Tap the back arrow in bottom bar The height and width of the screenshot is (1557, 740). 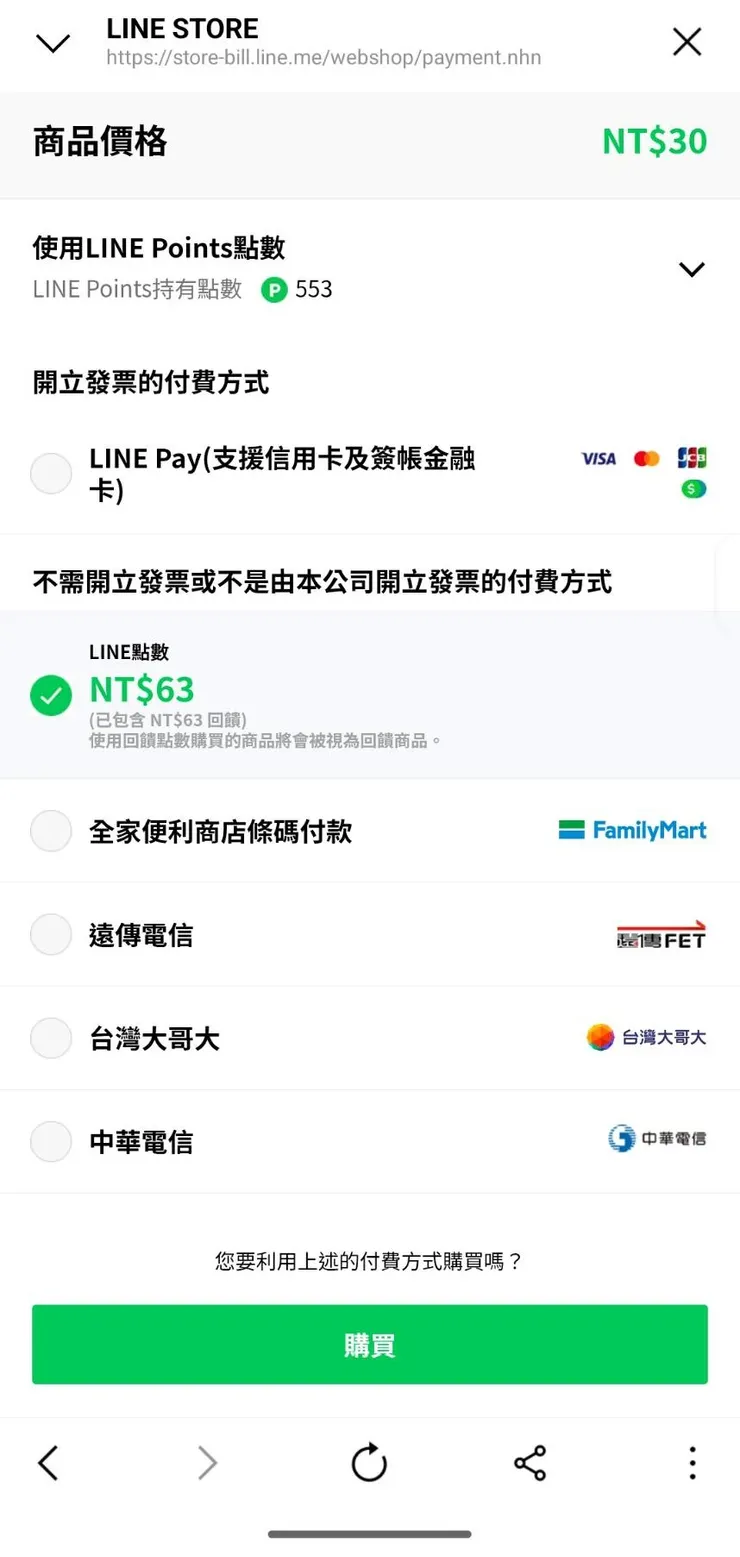(x=48, y=1463)
